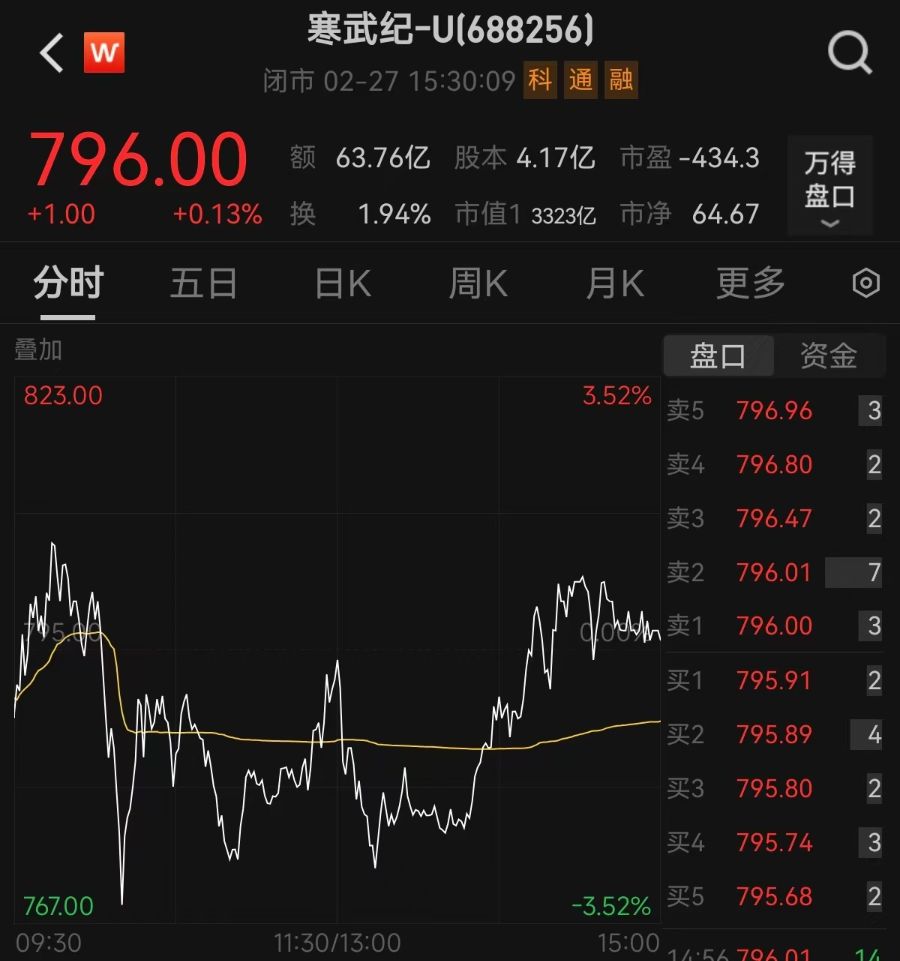
Task: Select the 日K chart tab
Action: point(343,284)
